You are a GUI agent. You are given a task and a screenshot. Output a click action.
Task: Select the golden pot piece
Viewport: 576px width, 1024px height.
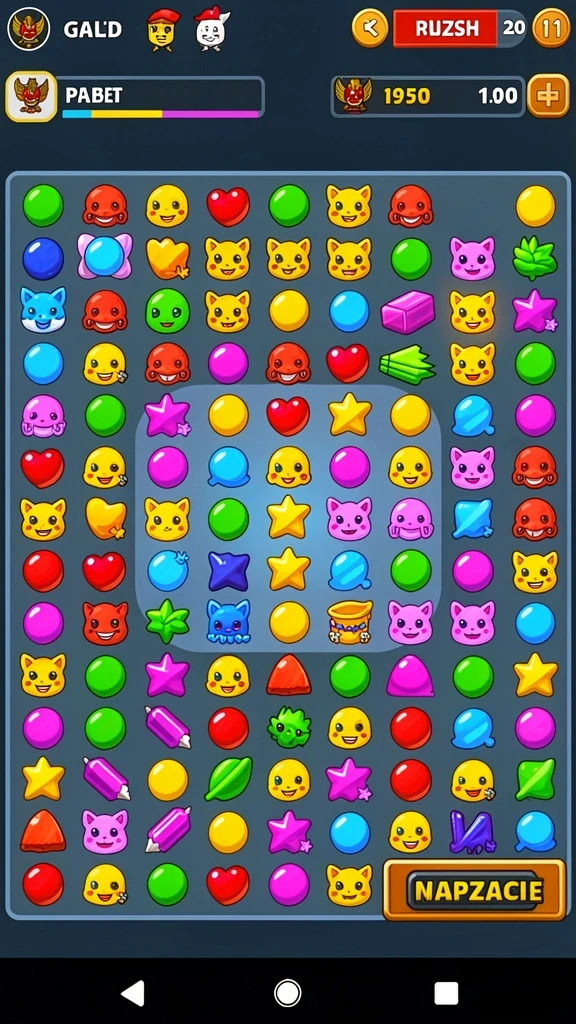tap(350, 622)
